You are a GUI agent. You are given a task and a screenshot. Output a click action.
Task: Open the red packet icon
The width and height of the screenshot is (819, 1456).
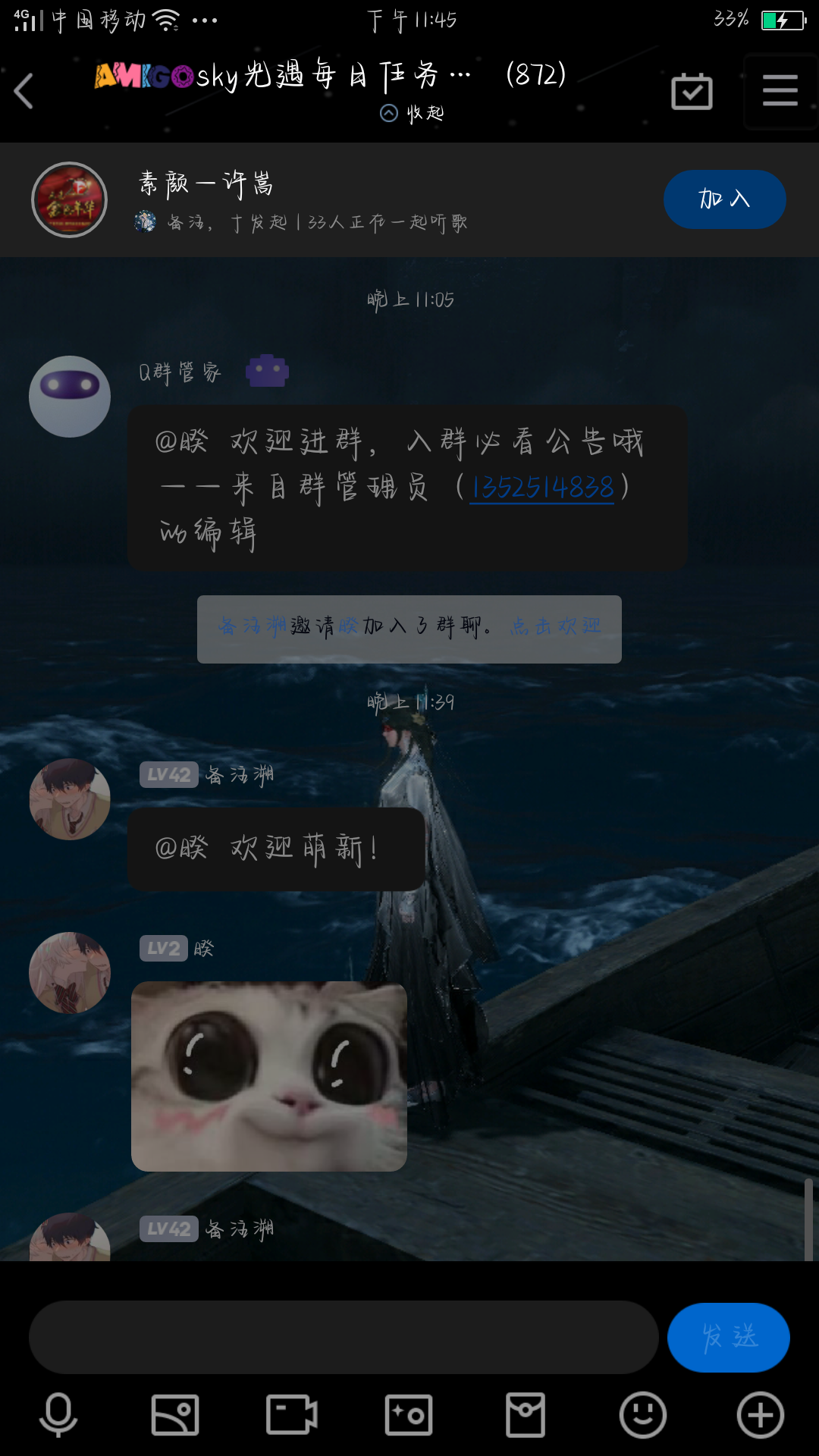526,1415
